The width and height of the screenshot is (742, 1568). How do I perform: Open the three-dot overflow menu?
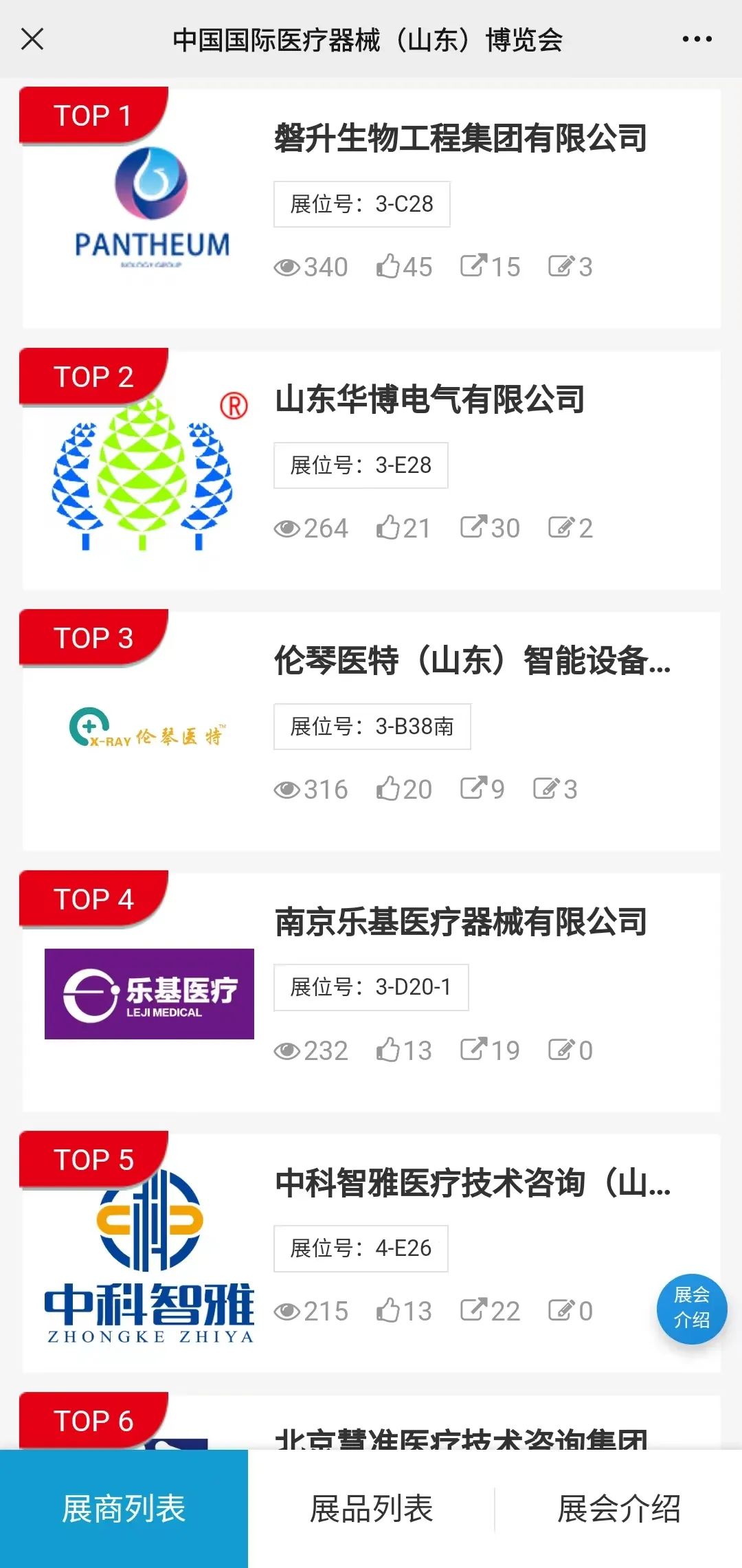coord(697,39)
